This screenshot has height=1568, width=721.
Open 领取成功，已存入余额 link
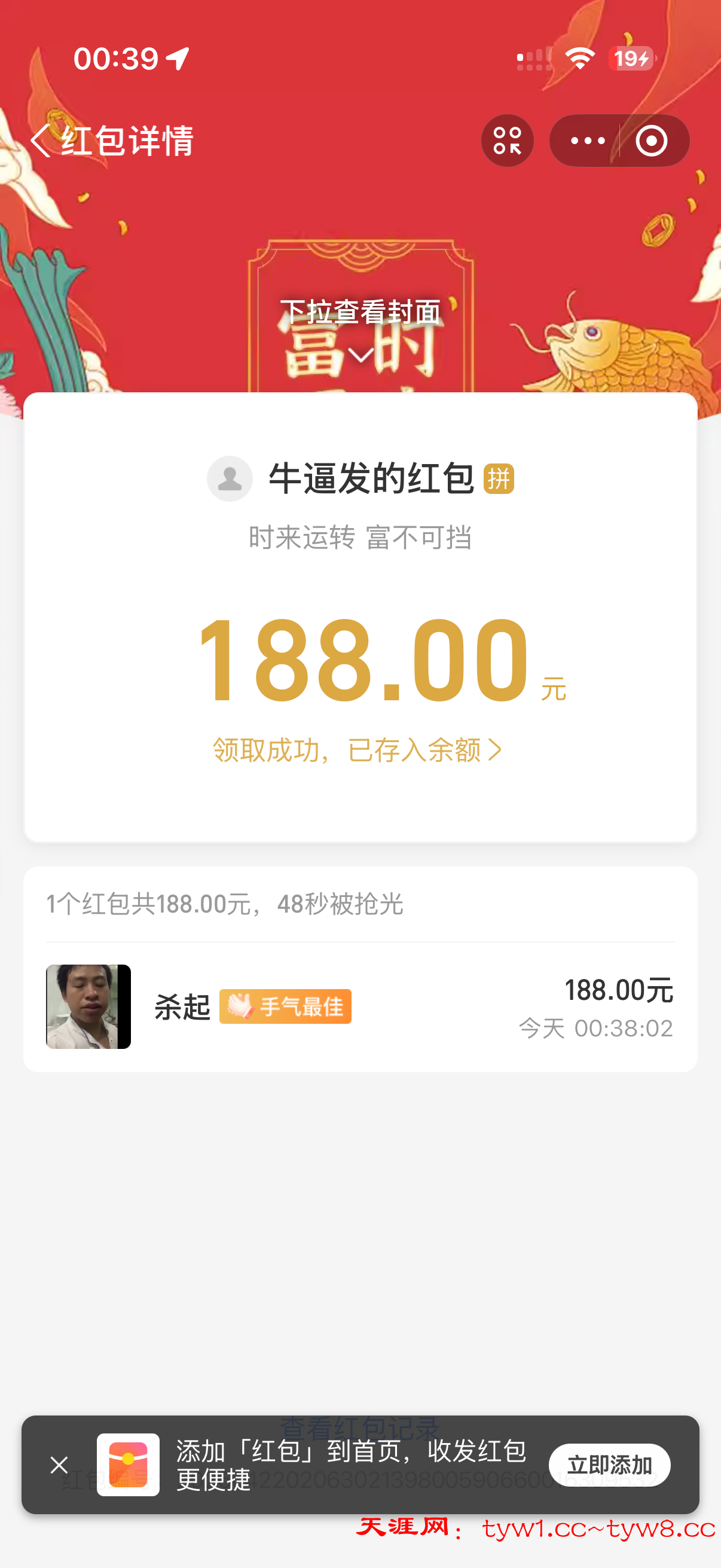pos(357,750)
